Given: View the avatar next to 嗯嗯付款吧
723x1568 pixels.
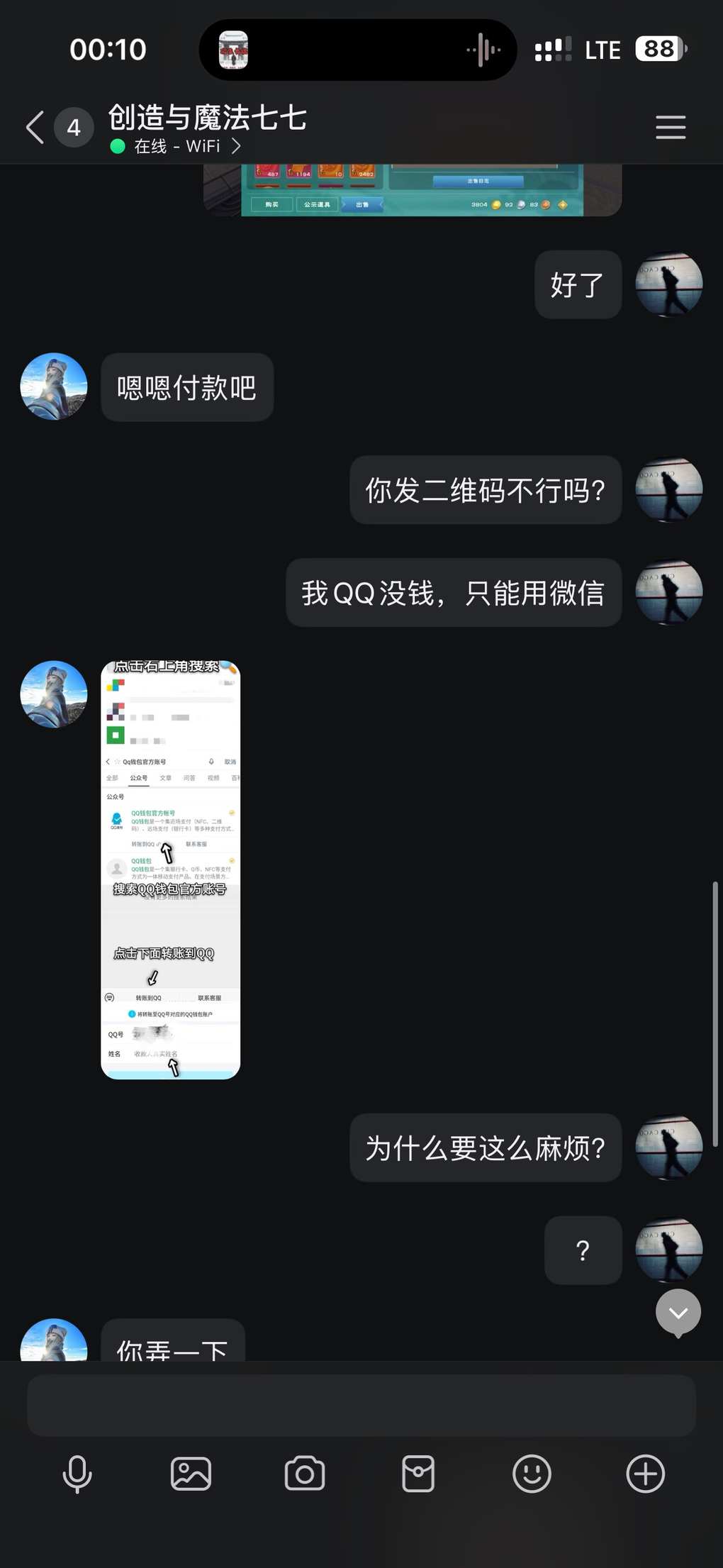Looking at the screenshot, I should (54, 387).
